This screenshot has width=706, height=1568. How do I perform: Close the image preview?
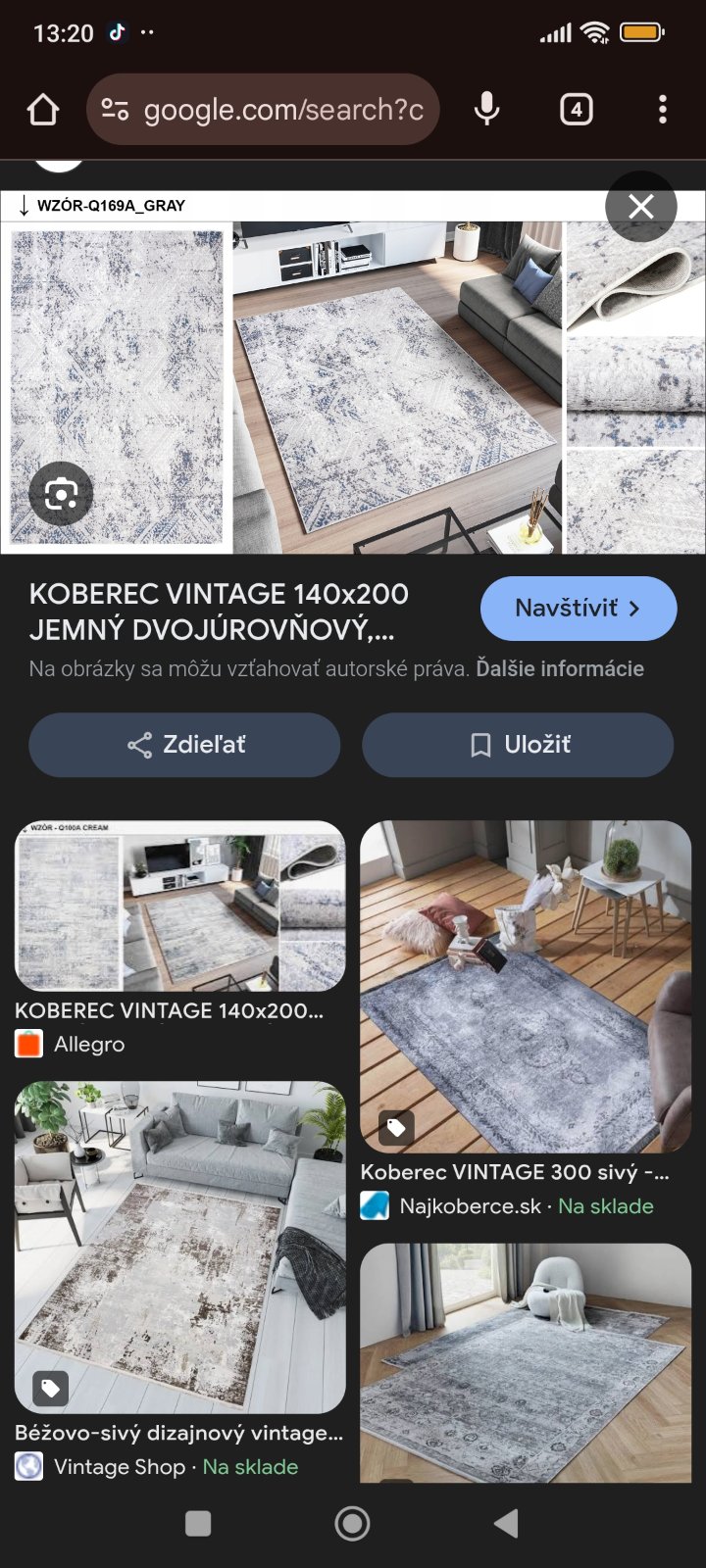pyautogui.click(x=641, y=207)
